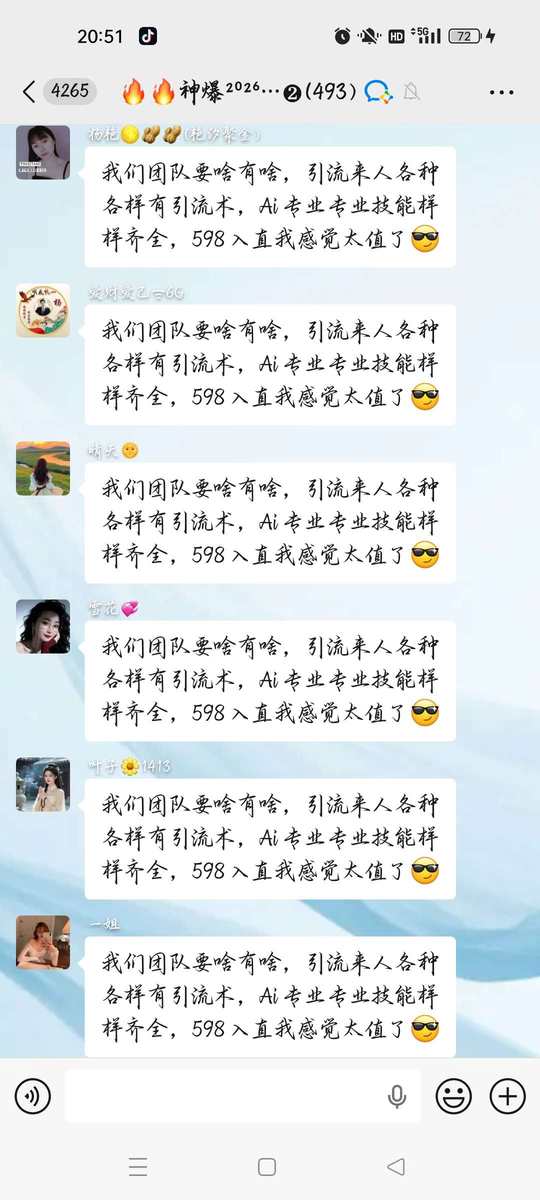Open the group chat overflow menu
Viewport: 540px width, 1200px height.
pos(502,92)
